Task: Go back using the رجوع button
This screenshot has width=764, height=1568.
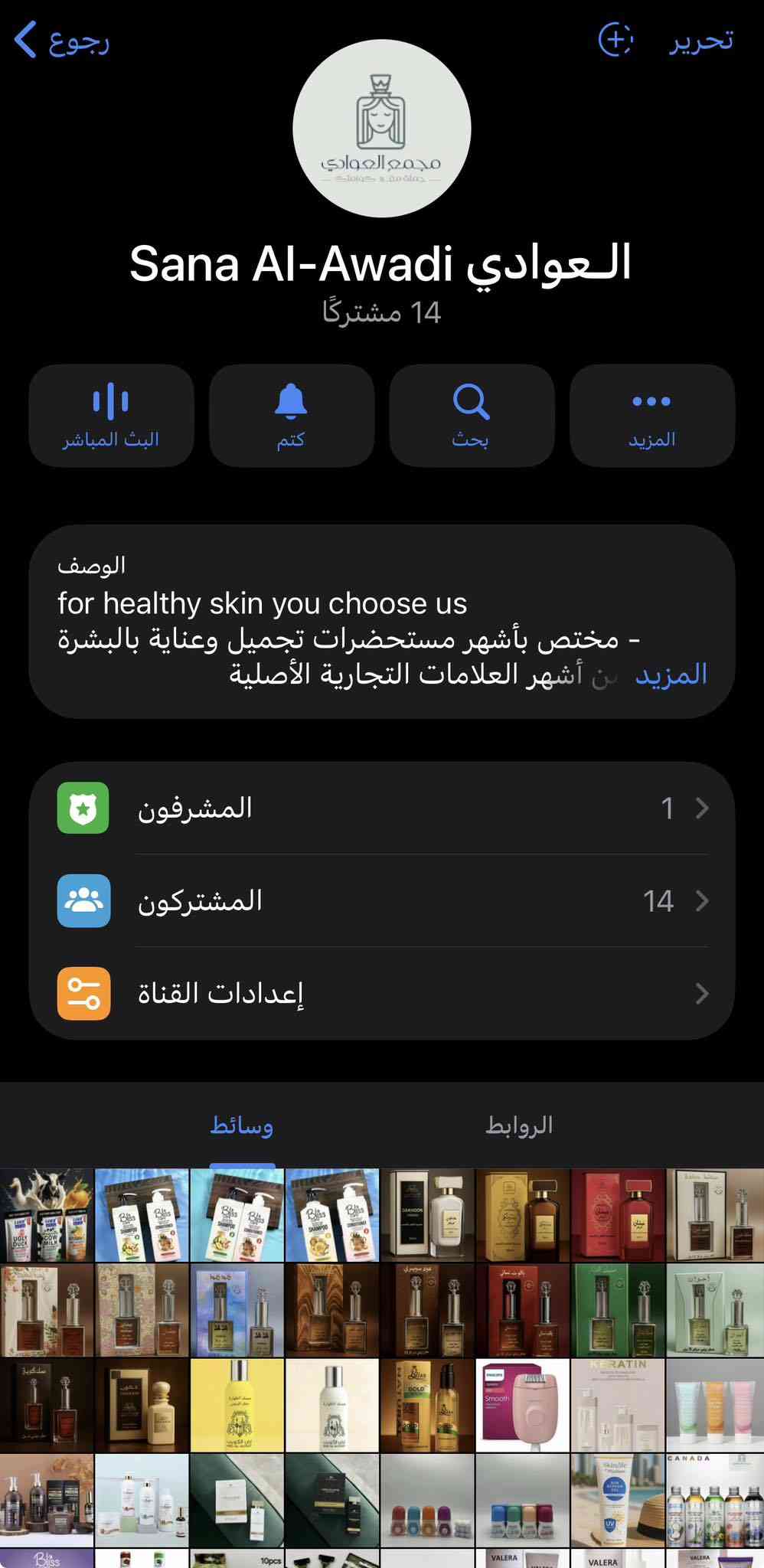Action: [63, 40]
